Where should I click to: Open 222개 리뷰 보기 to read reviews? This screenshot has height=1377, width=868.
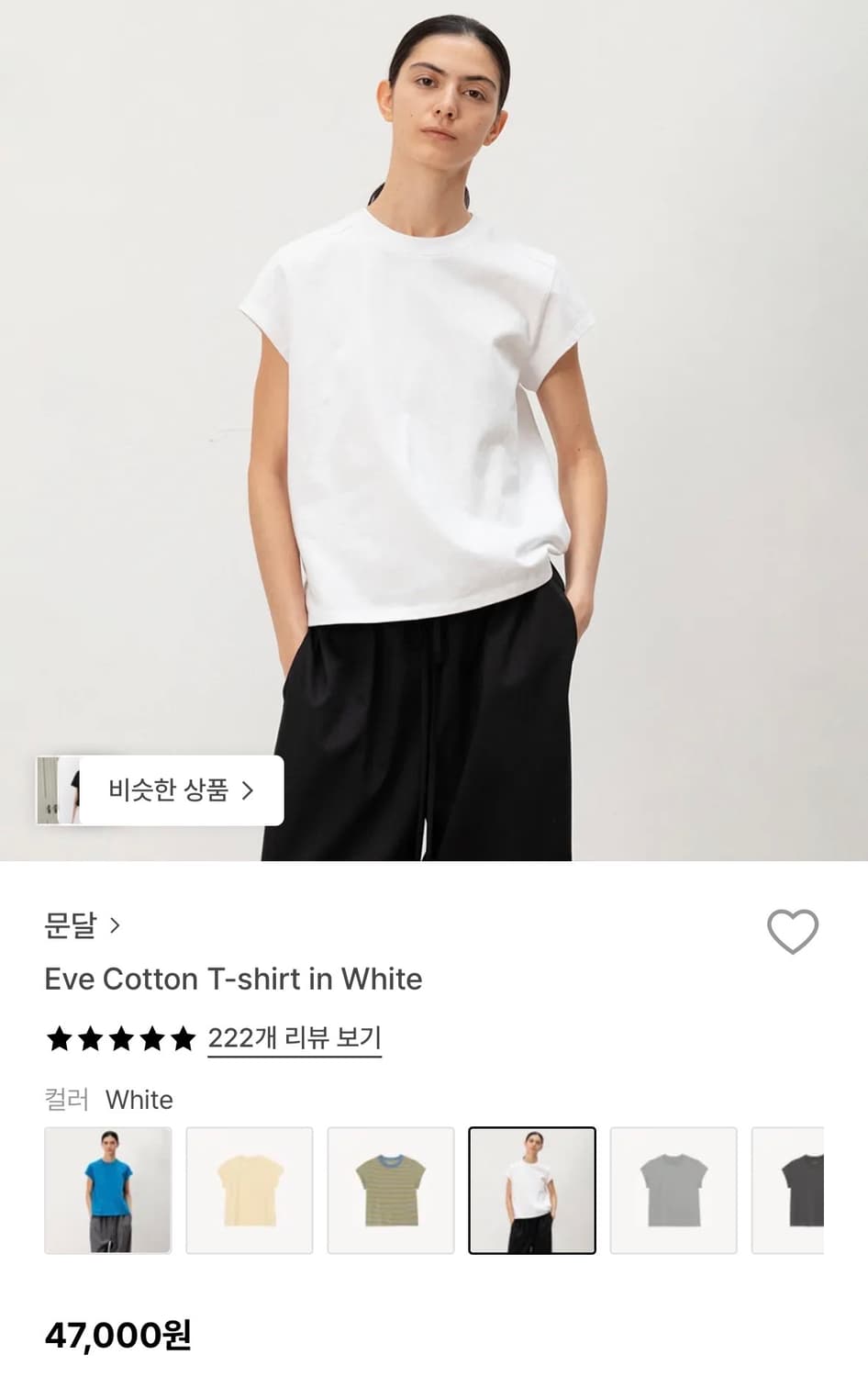294,1038
